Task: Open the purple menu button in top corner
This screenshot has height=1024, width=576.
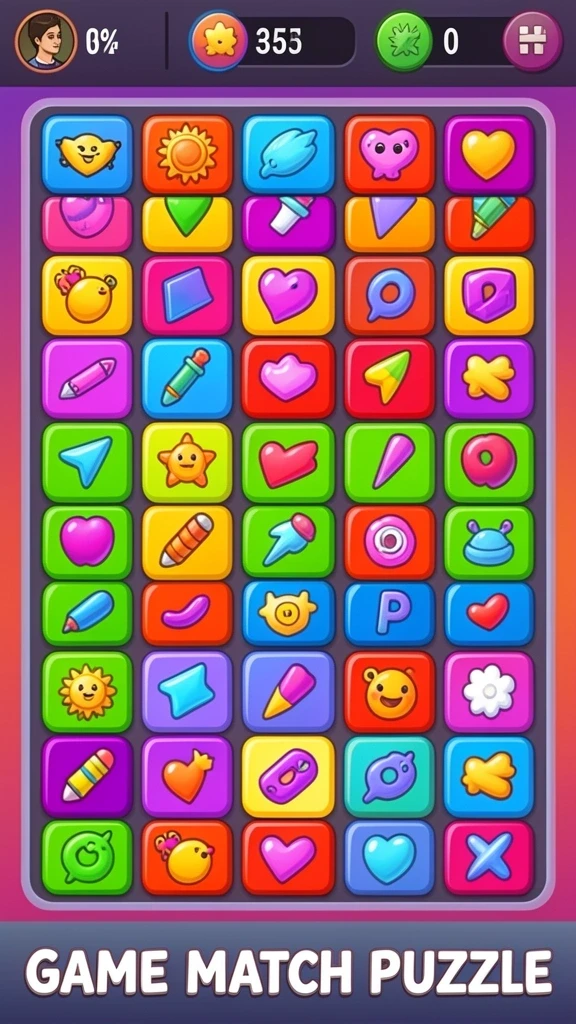Action: tap(532, 41)
